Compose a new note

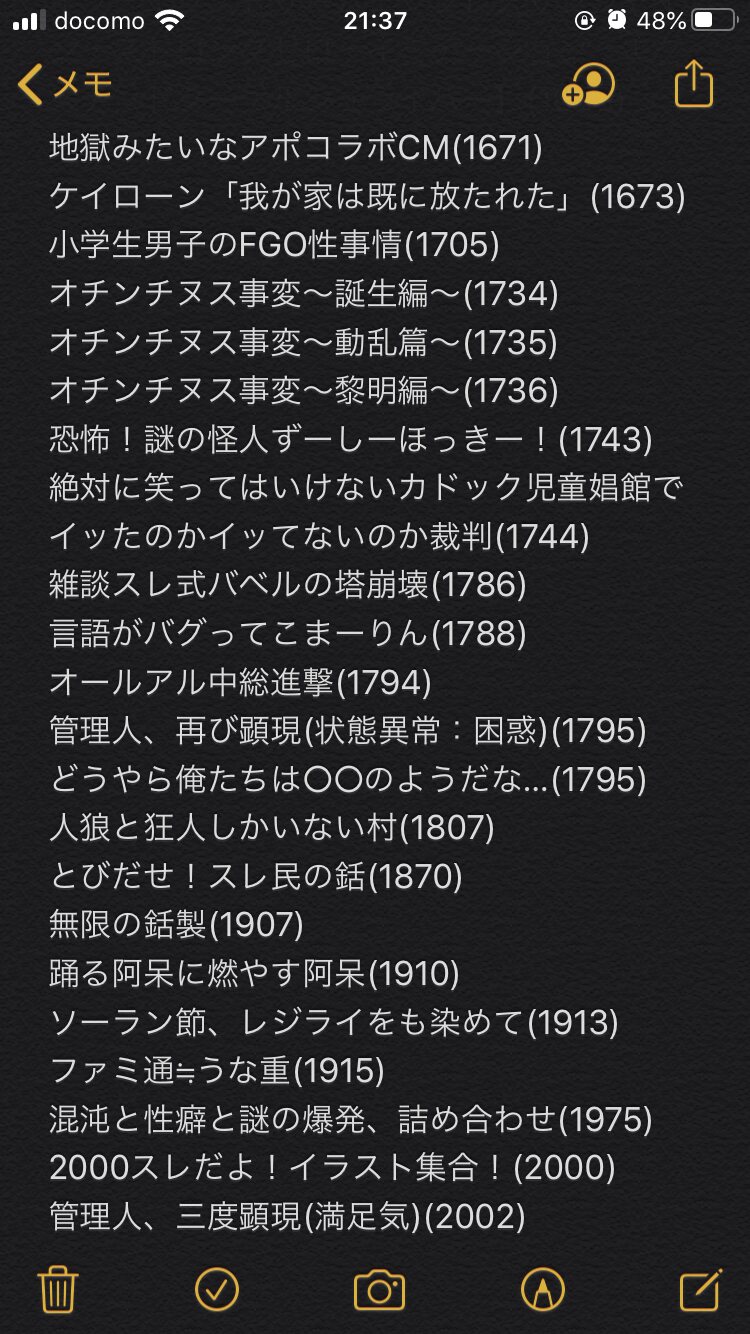[x=700, y=1290]
